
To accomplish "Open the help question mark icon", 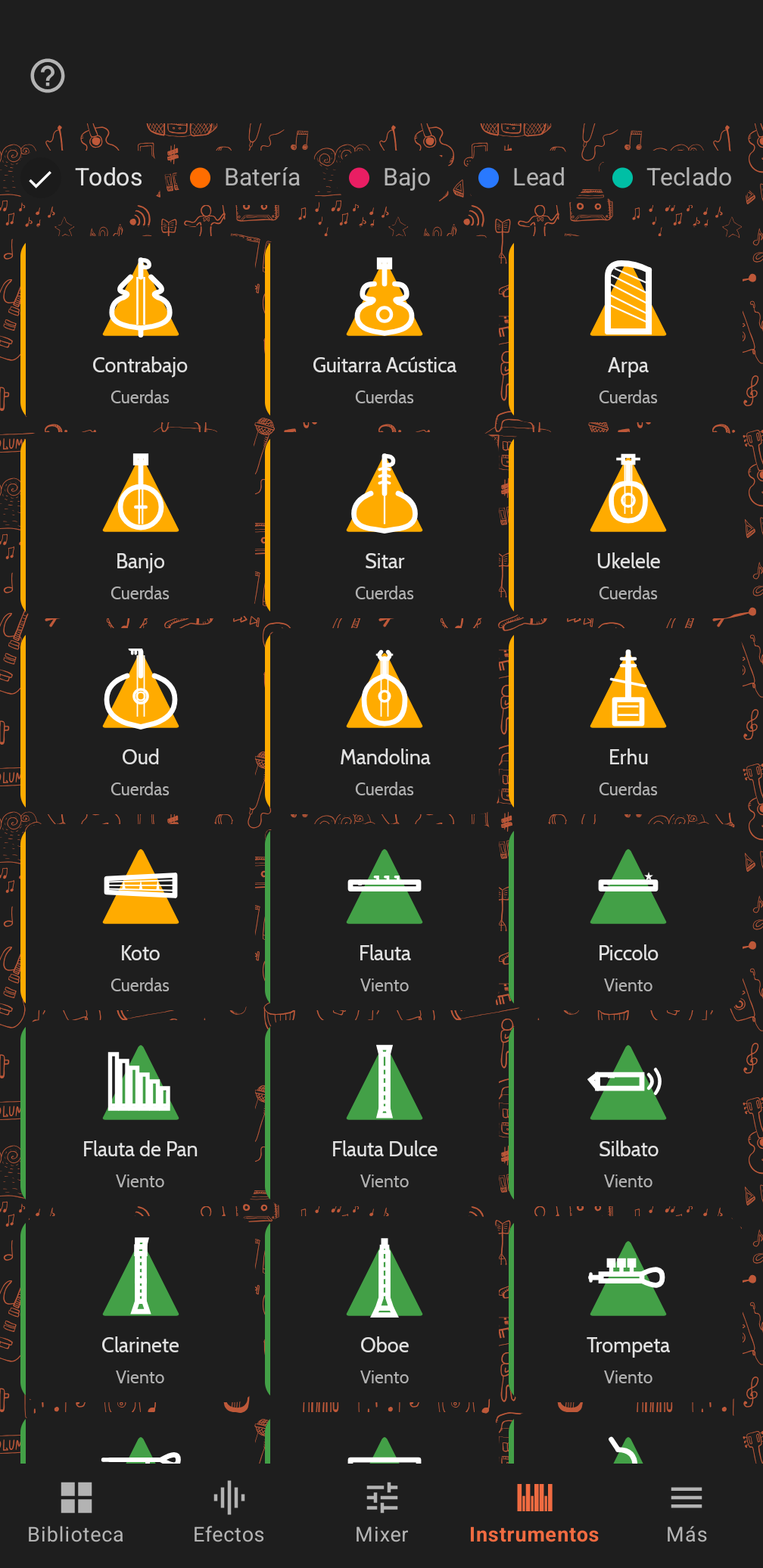I will (x=48, y=76).
